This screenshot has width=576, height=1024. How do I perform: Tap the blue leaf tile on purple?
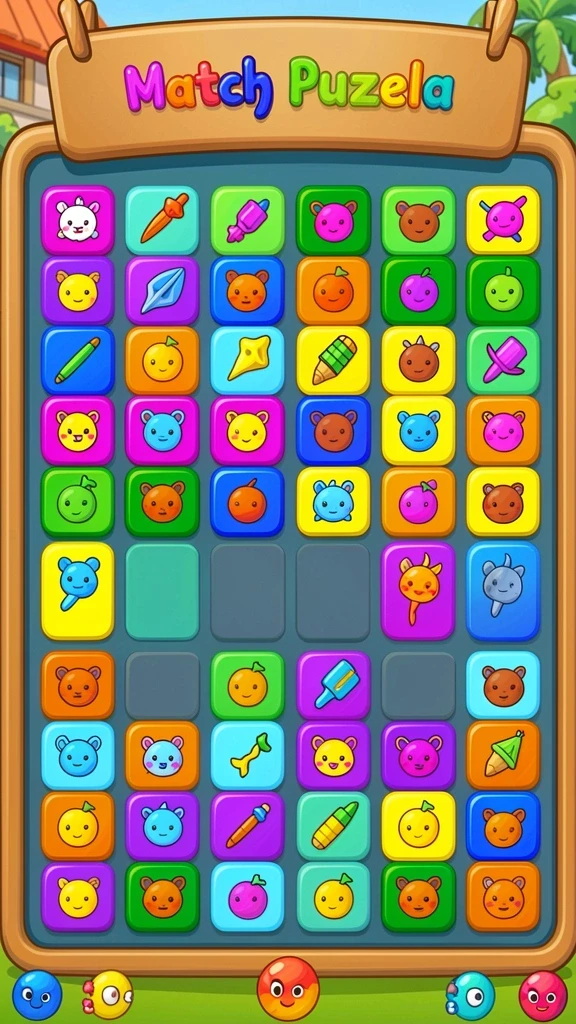click(x=162, y=291)
